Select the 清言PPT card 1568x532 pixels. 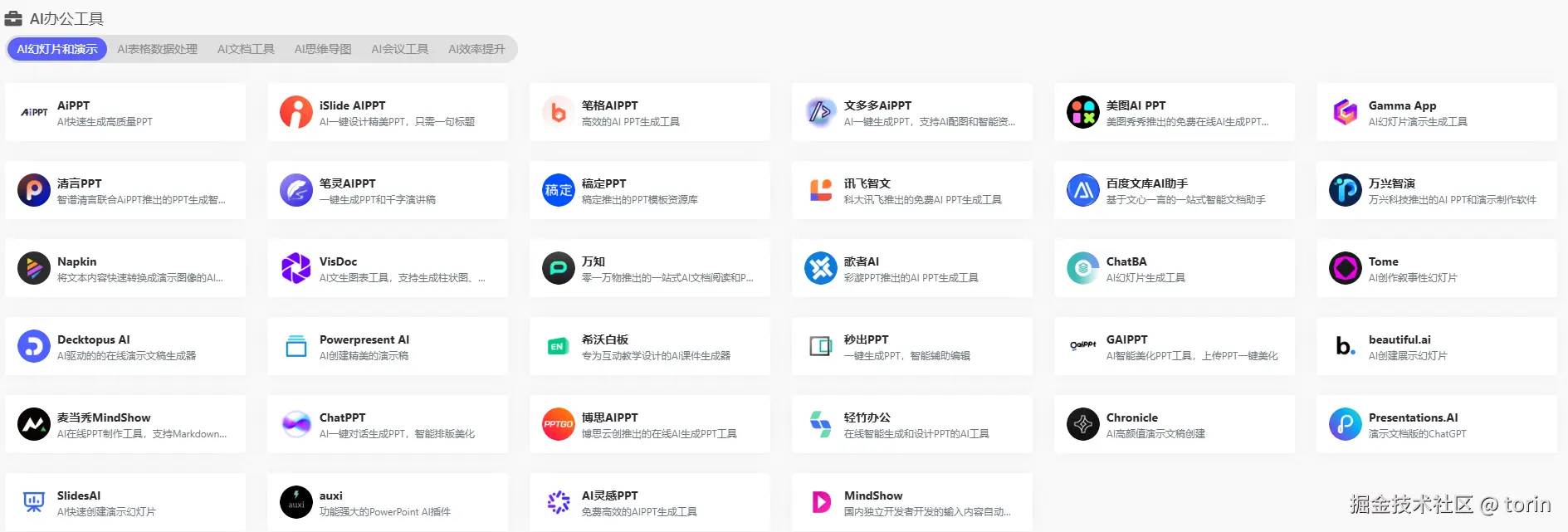125,190
